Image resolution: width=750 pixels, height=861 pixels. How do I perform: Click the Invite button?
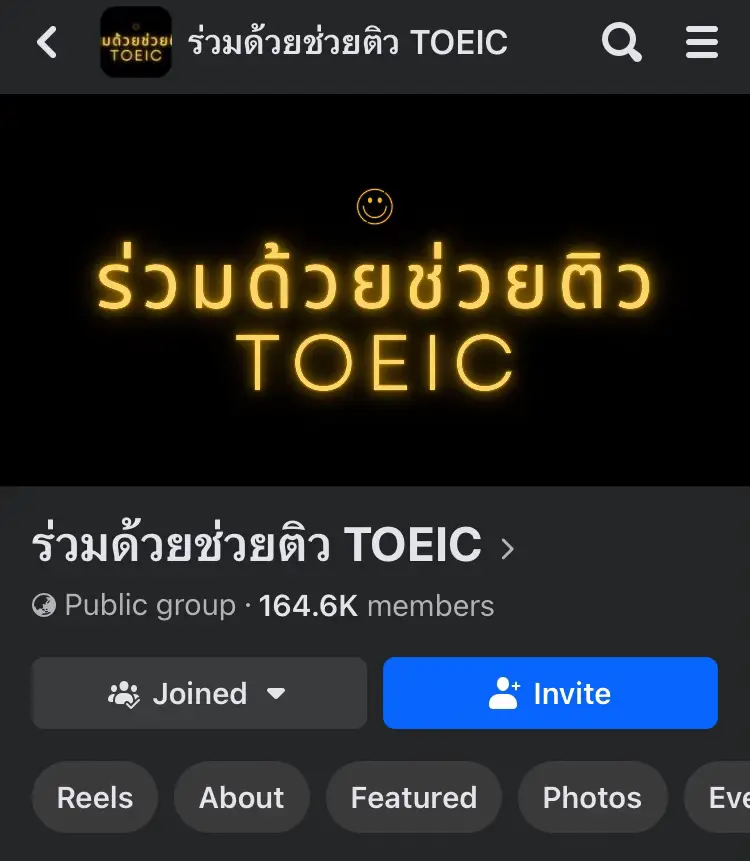click(x=550, y=693)
